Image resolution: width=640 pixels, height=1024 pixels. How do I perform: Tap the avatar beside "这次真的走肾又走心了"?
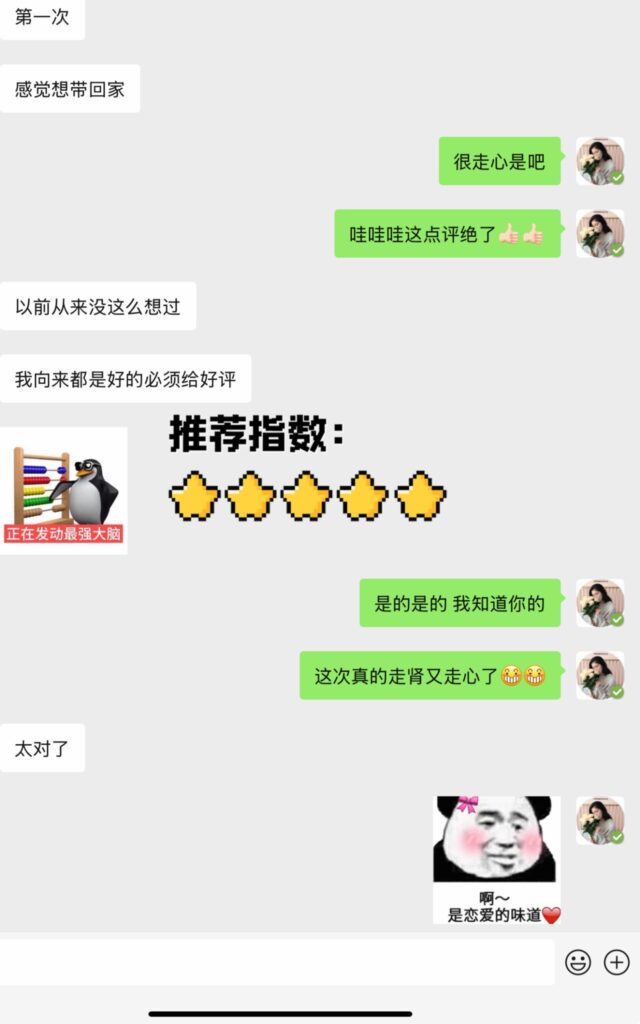tap(600, 676)
